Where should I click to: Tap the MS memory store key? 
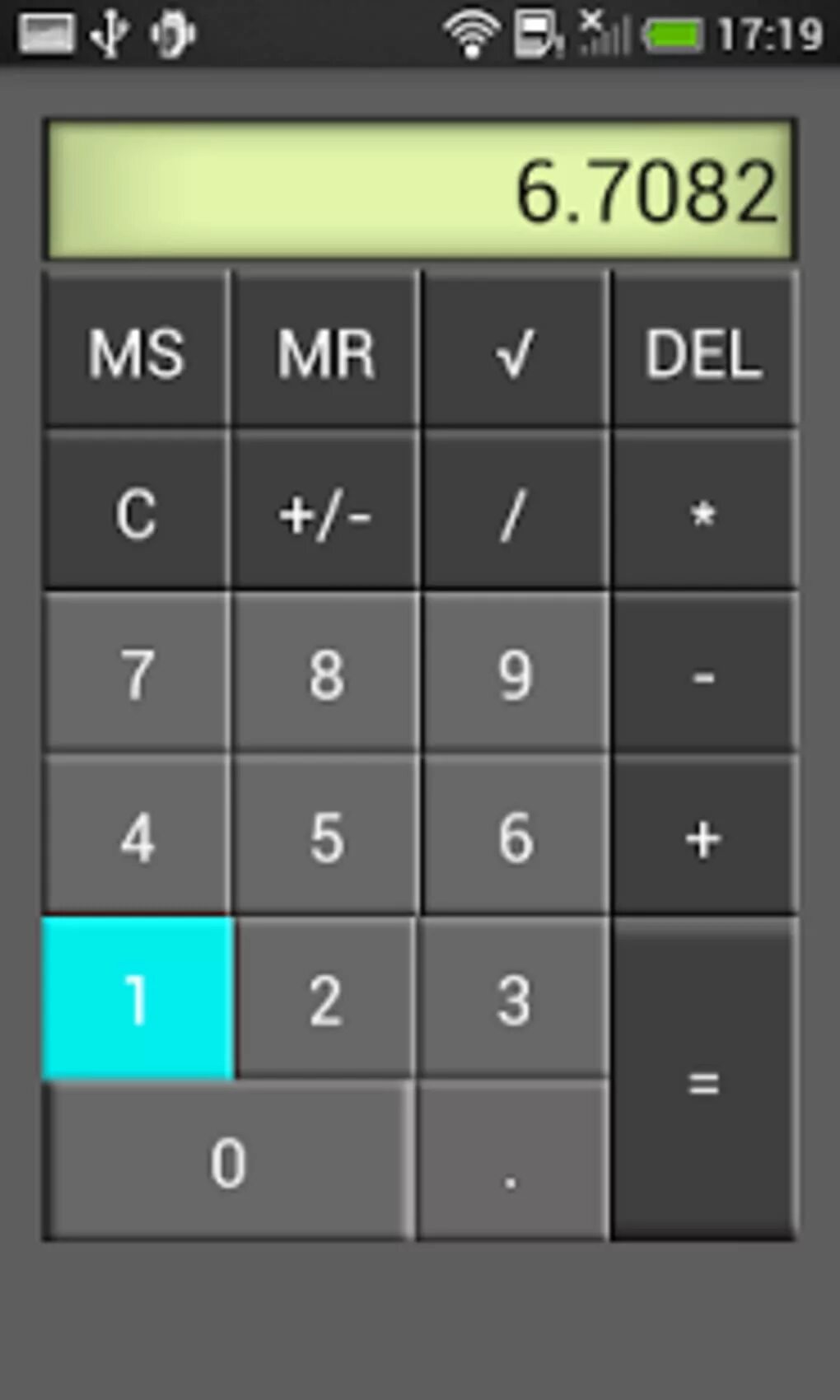pos(137,349)
